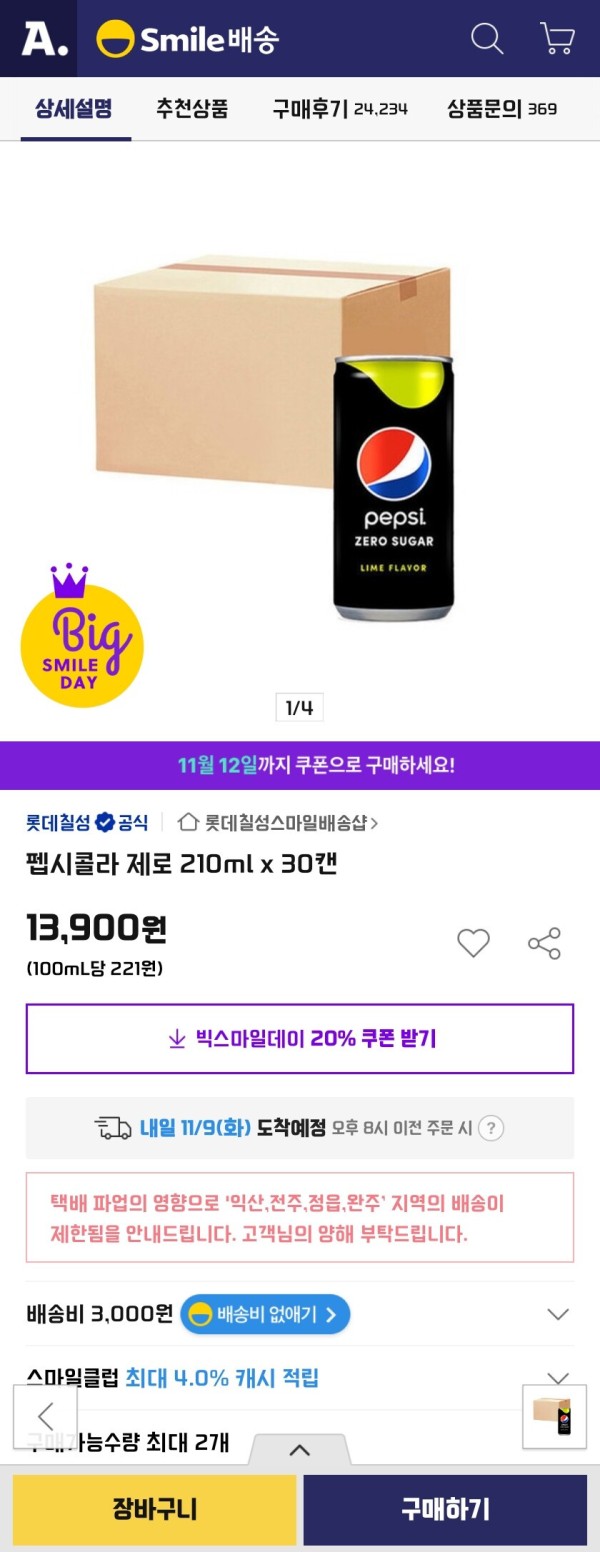
Task: Add the product to wishlist with heart
Action: click(473, 943)
